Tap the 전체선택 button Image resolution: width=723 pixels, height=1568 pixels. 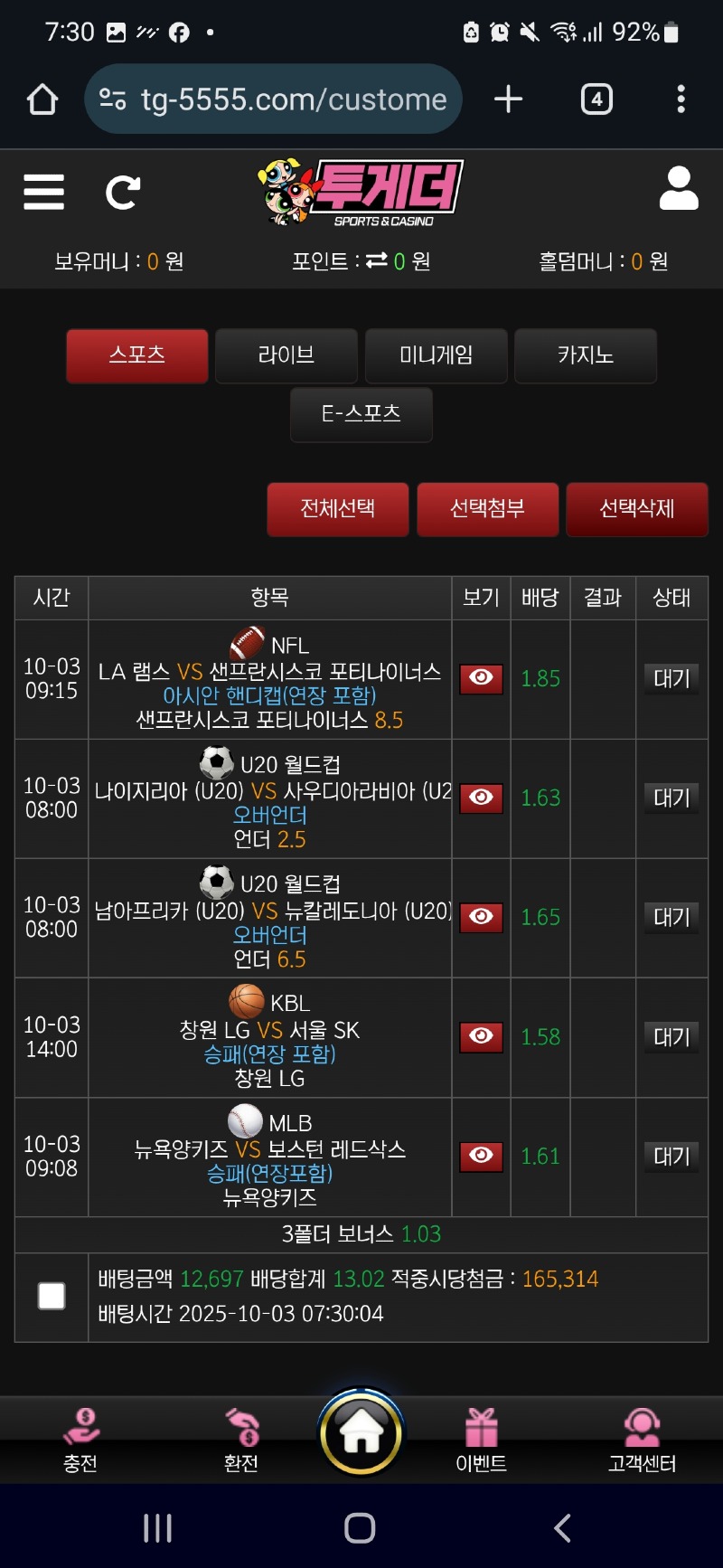tap(338, 509)
